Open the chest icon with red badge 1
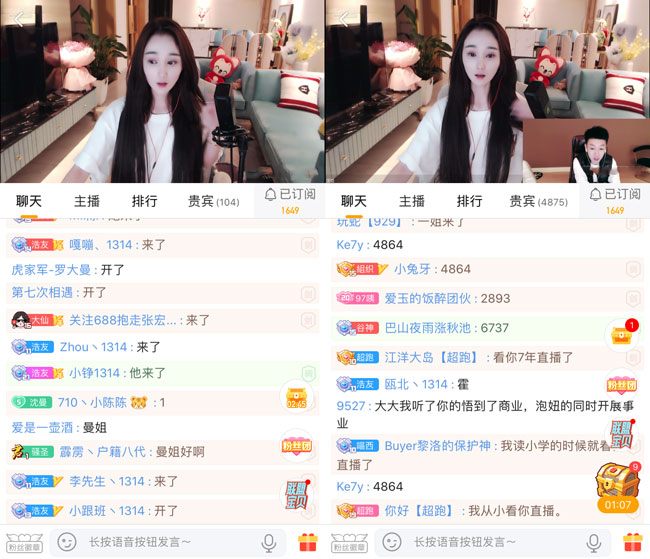The width and height of the screenshot is (650, 559). click(624, 337)
